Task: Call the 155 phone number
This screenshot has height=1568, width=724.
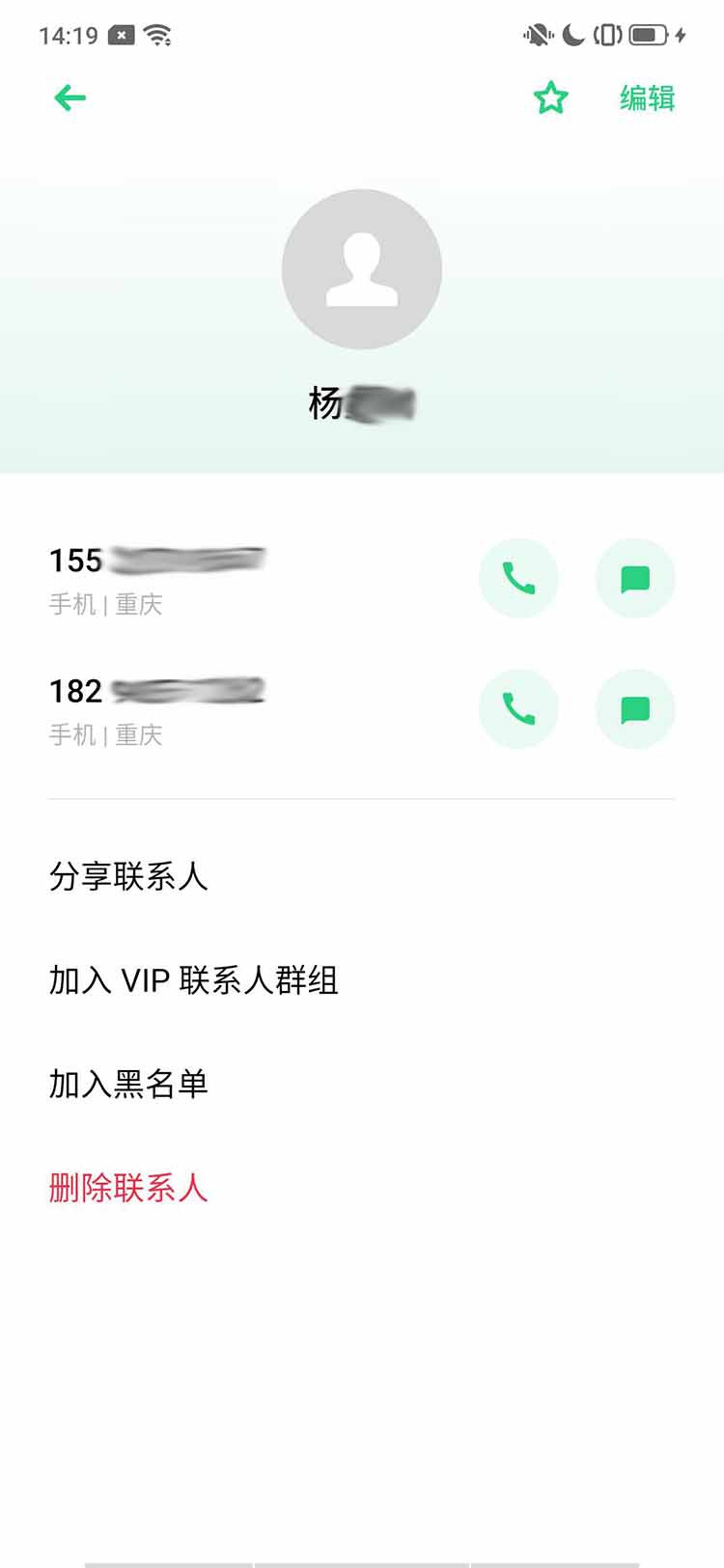Action: [x=518, y=577]
